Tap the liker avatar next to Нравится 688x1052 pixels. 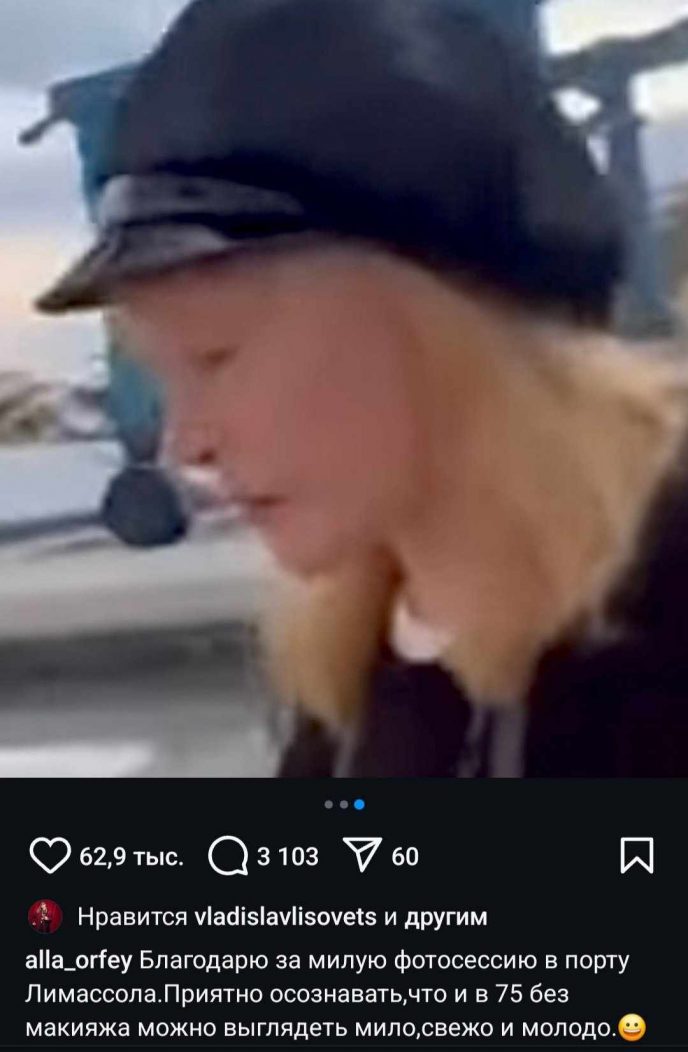click(x=45, y=917)
